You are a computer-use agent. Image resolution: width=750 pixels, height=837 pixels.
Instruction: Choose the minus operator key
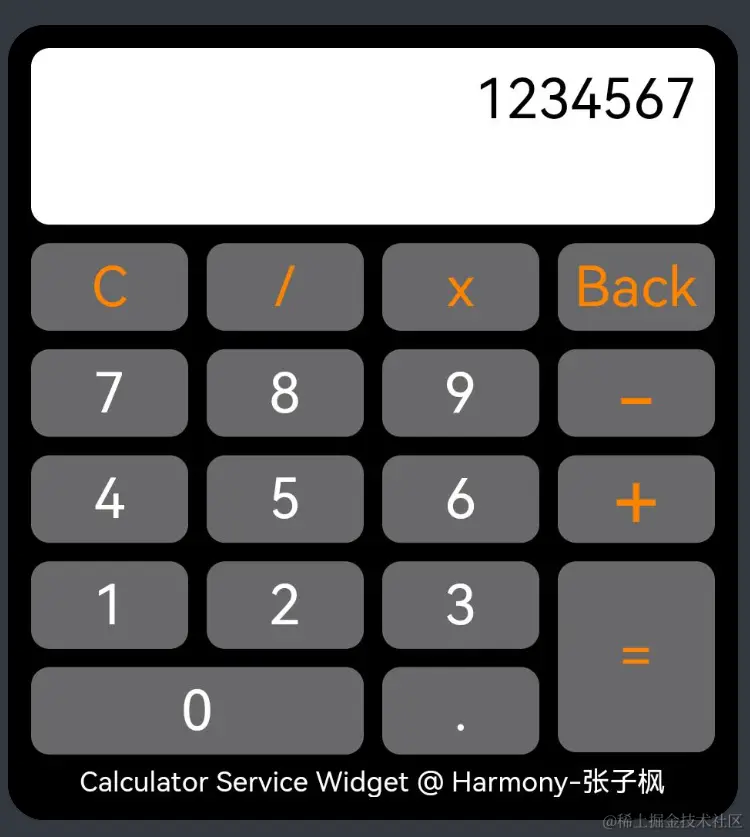(x=636, y=393)
